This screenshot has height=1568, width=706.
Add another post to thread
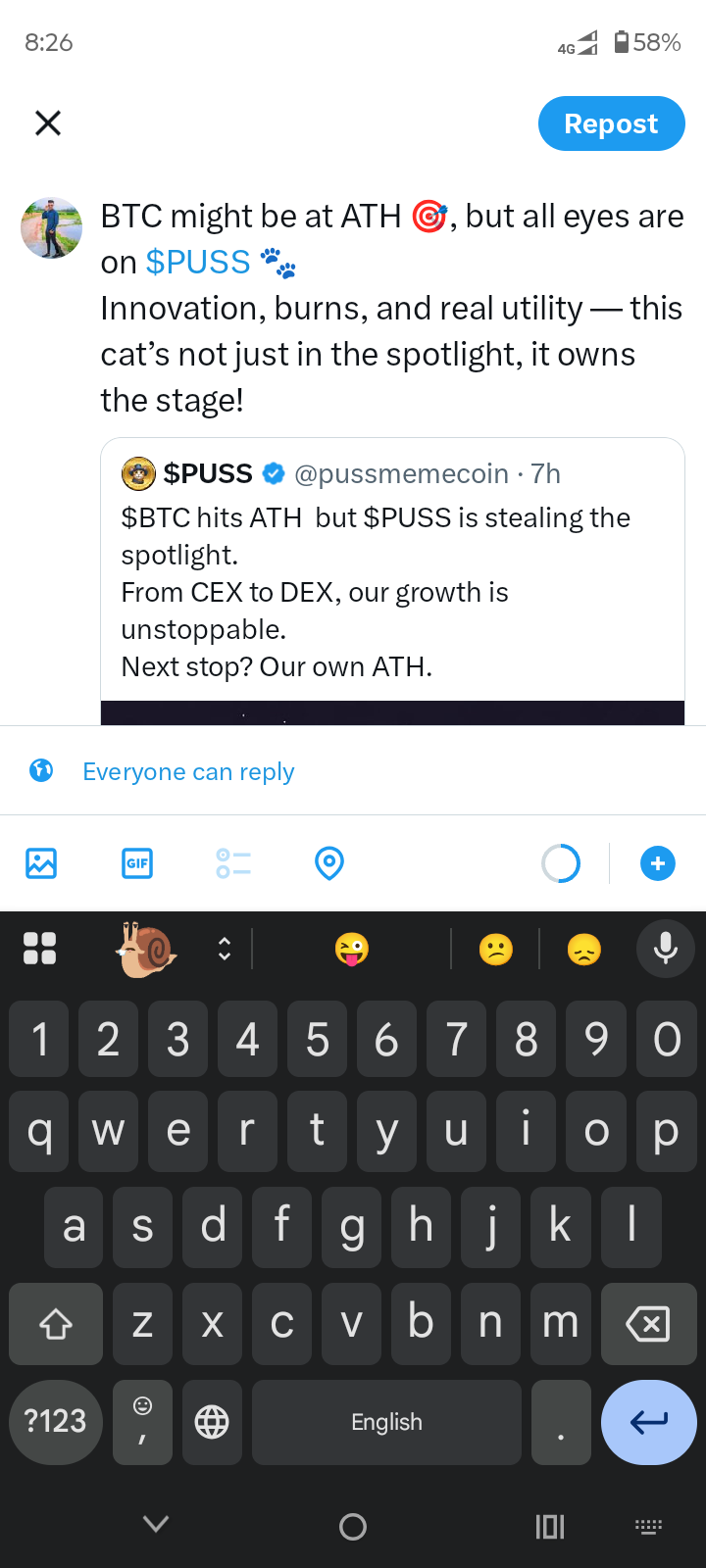657,863
